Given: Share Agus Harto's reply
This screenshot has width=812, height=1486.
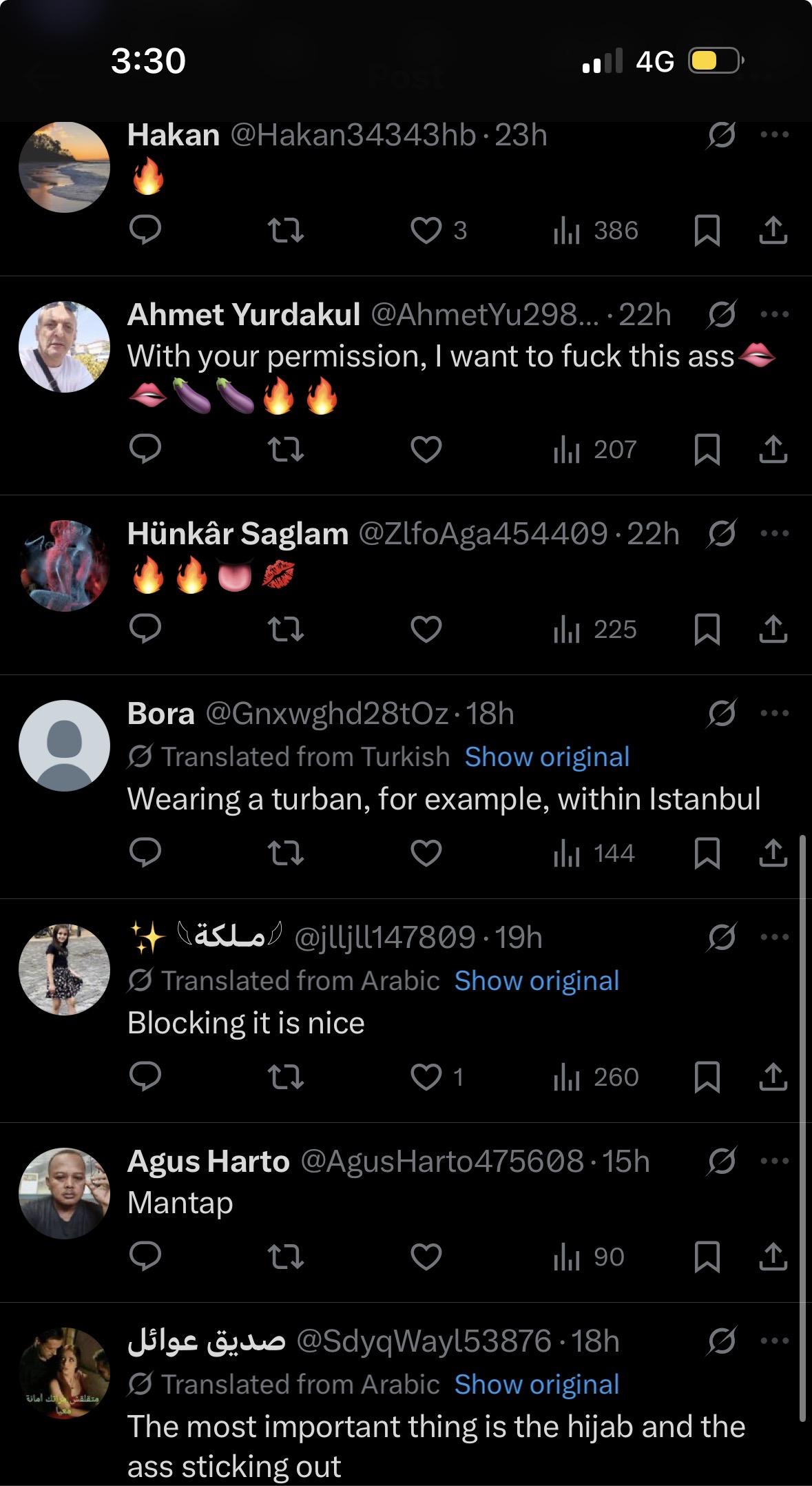Looking at the screenshot, I should pos(773,1257).
